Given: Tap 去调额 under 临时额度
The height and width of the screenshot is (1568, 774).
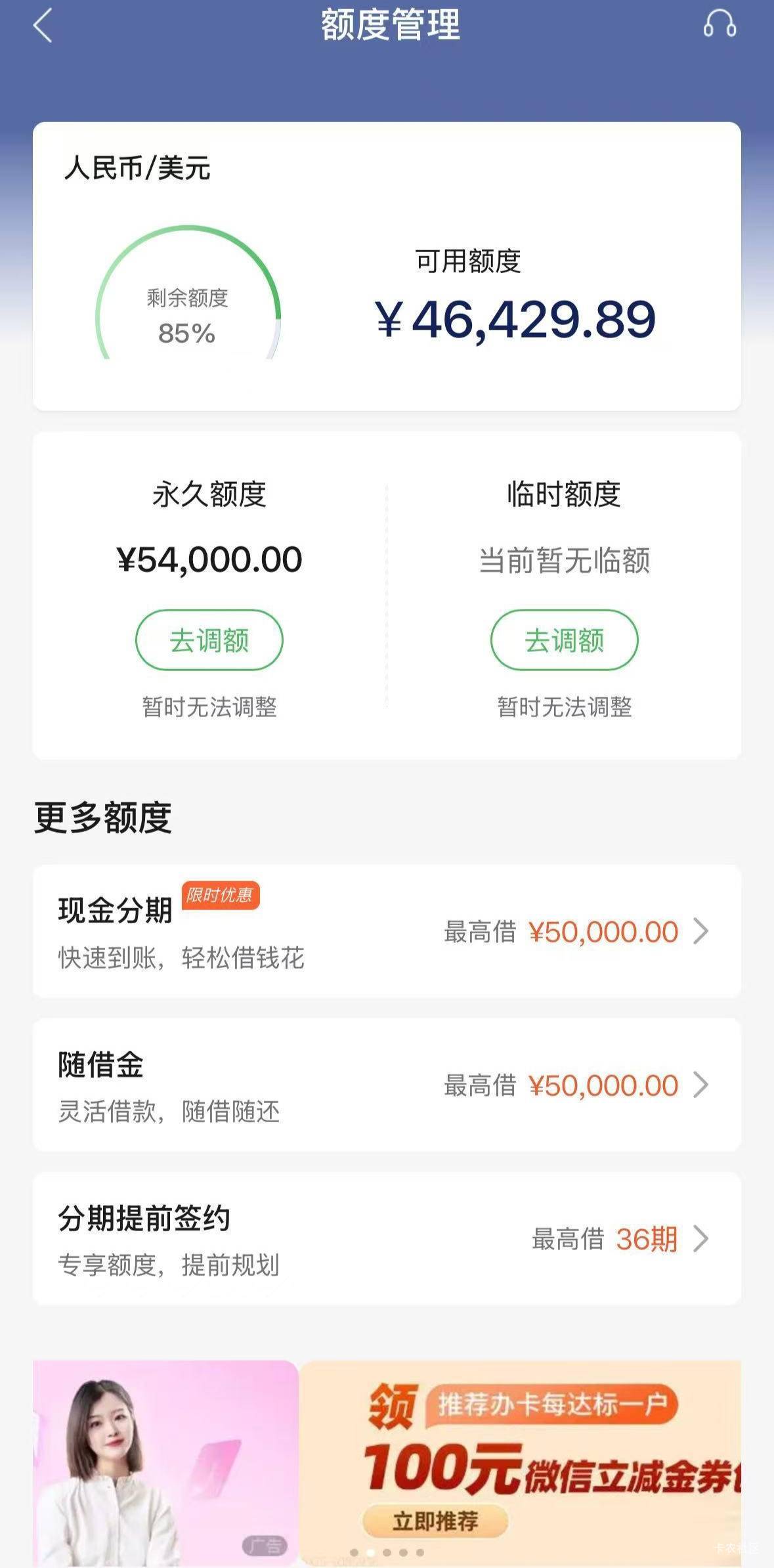Looking at the screenshot, I should coord(564,640).
